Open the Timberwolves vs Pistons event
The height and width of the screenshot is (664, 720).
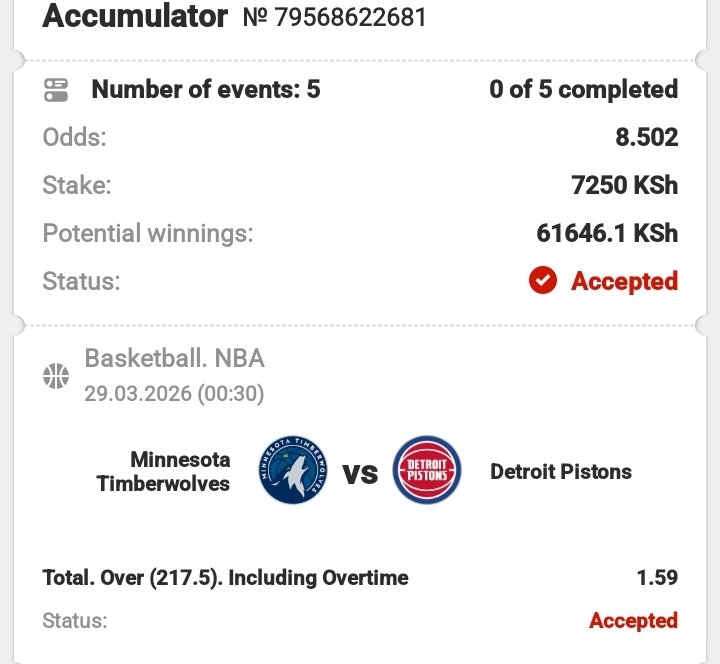coord(360,471)
